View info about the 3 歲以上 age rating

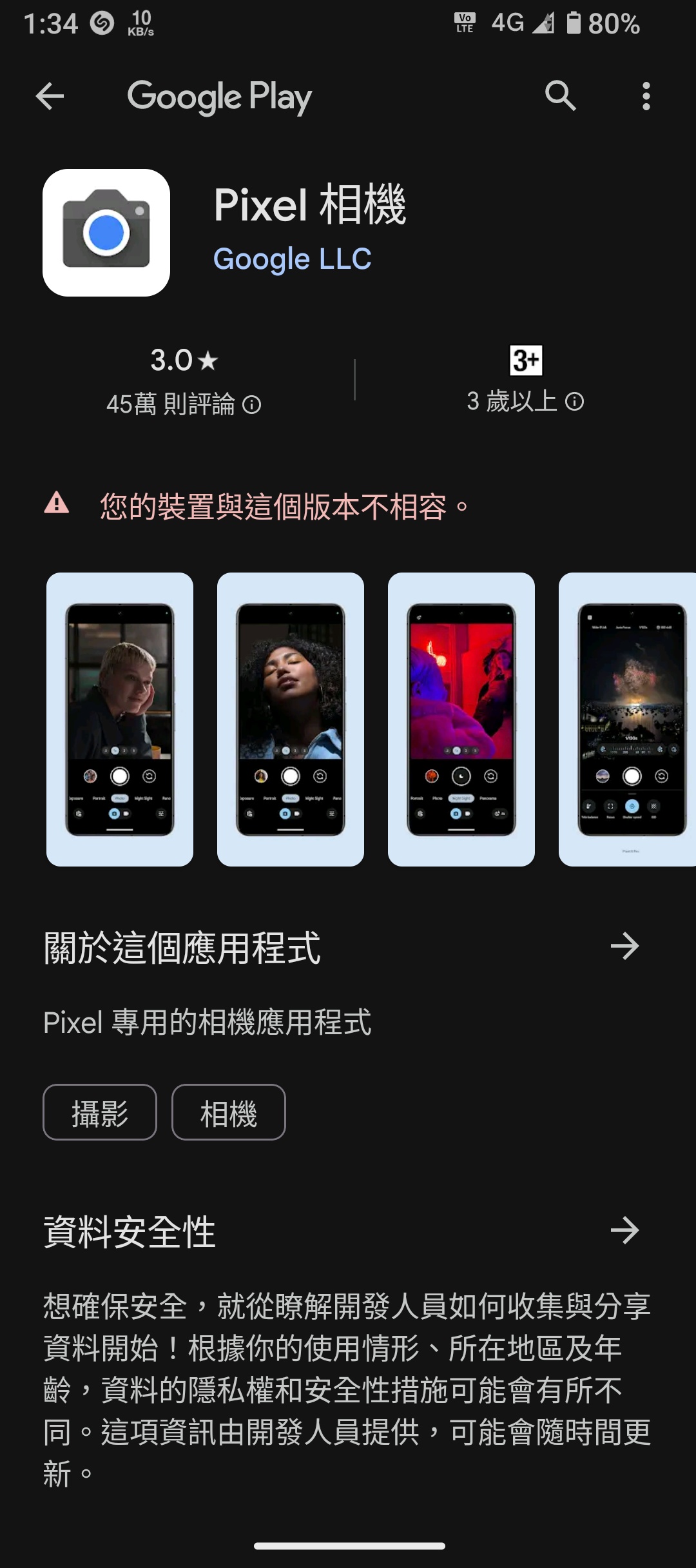pos(574,402)
